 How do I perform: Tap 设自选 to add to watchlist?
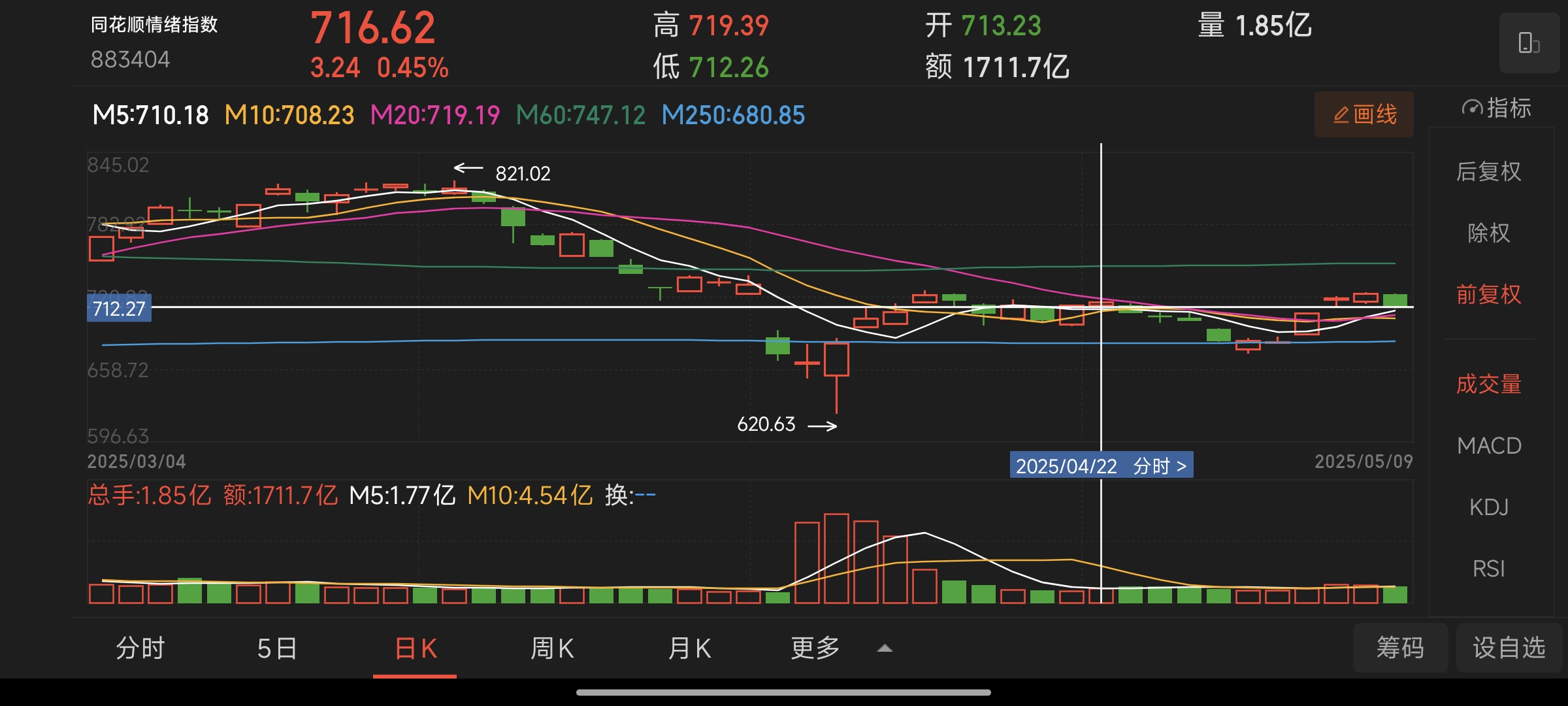[x=1509, y=648]
